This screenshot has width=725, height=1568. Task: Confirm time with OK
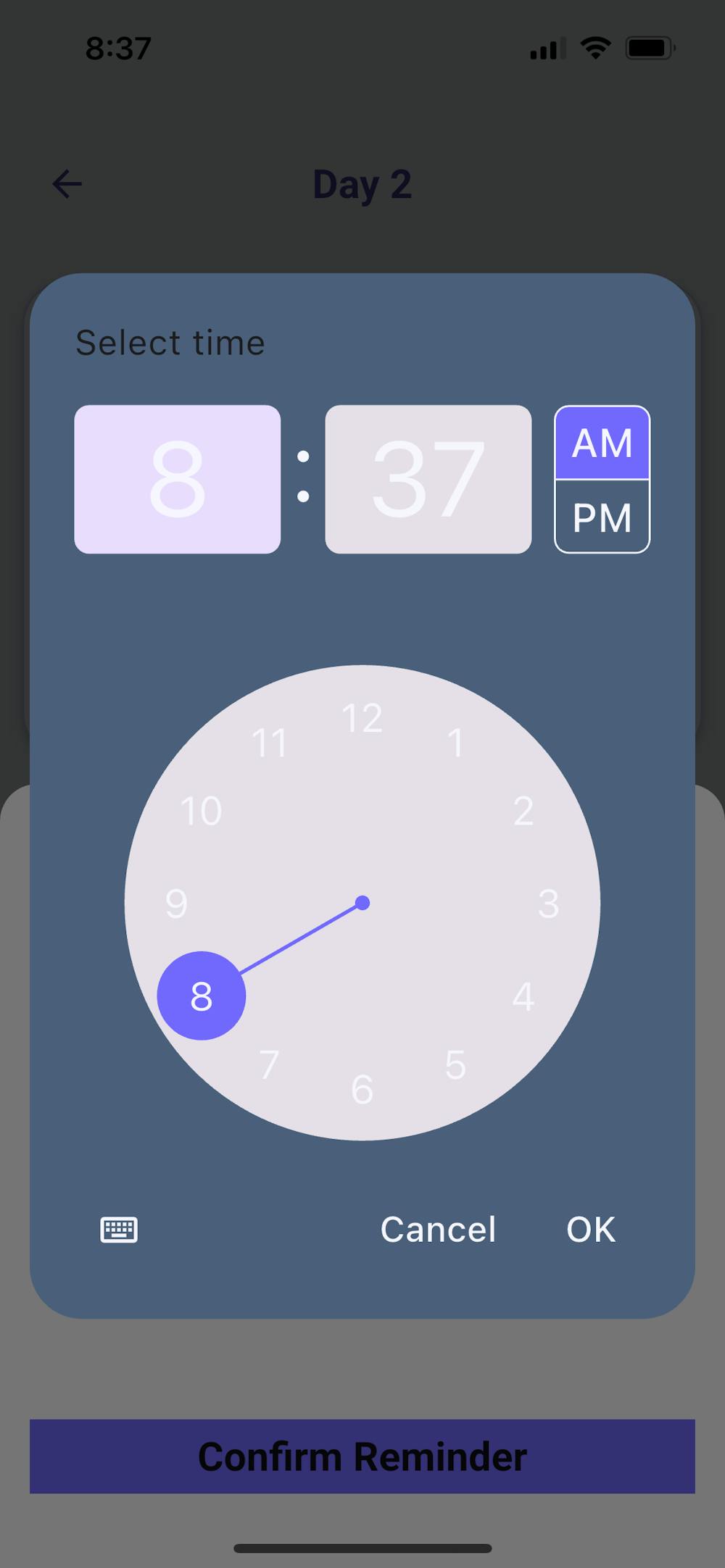coord(591,1230)
